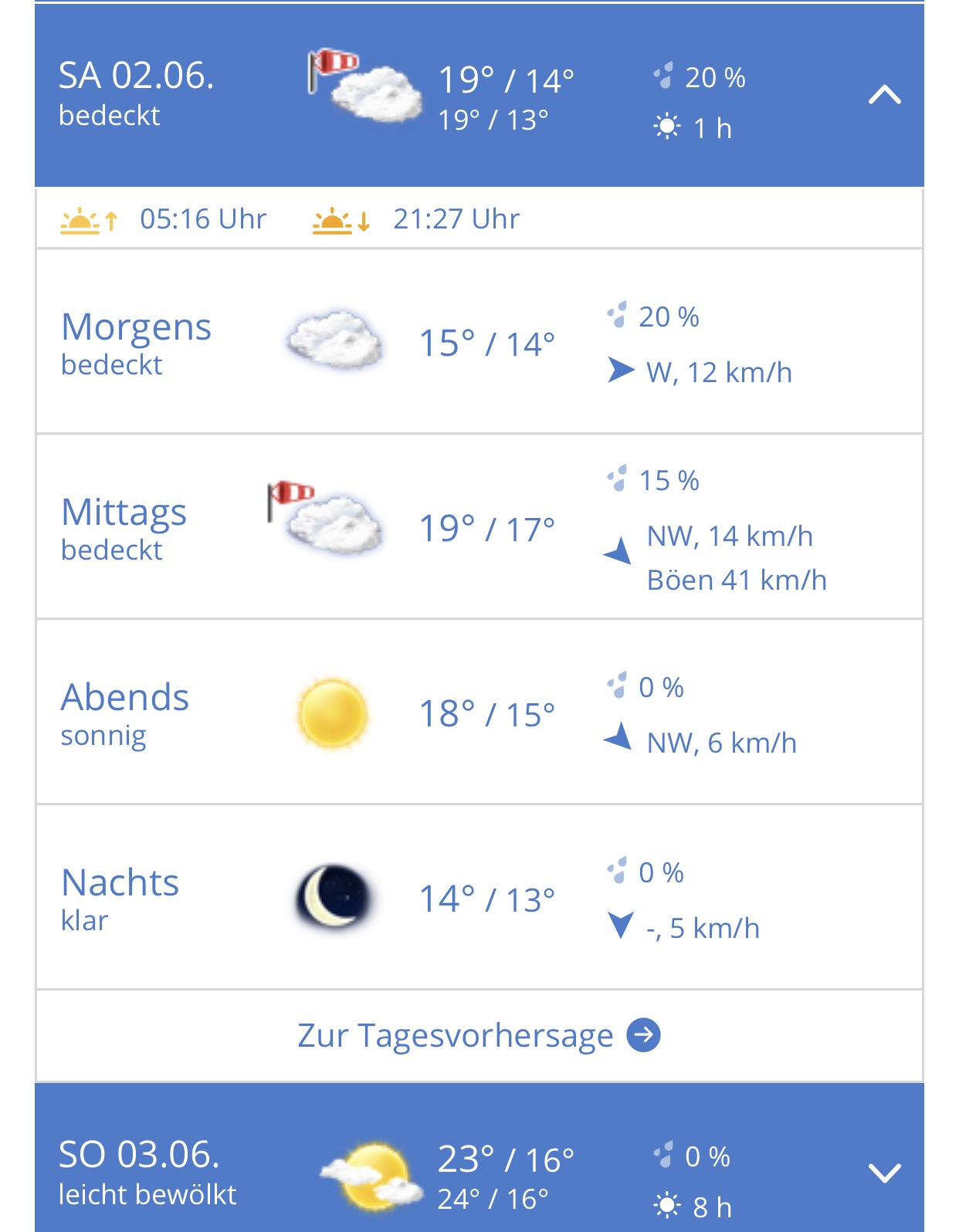Open the Zur Tagesvorhersage link
959x1232 pixels.
[x=479, y=1035]
